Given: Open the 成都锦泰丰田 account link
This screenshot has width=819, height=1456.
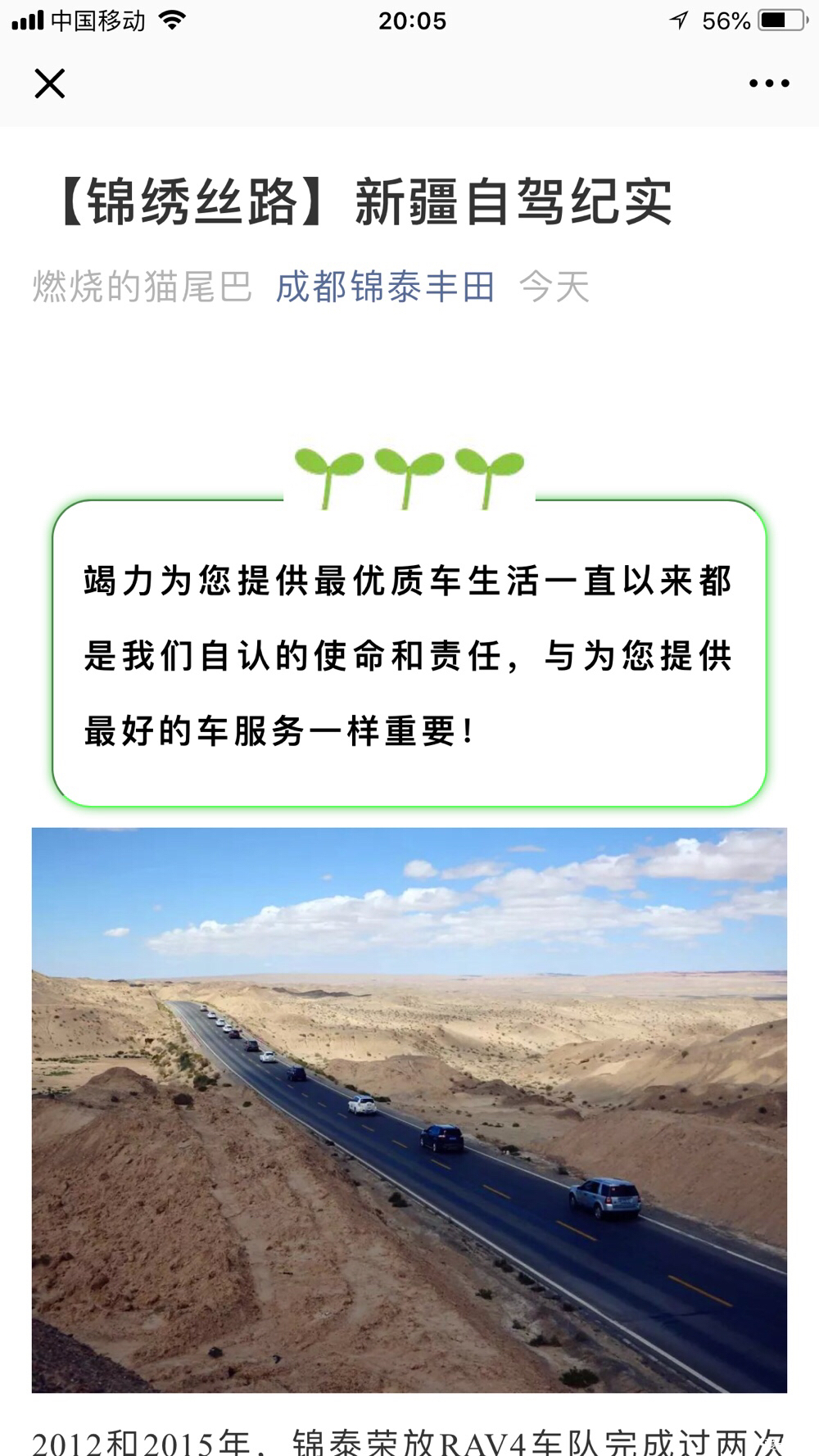Looking at the screenshot, I should (385, 287).
